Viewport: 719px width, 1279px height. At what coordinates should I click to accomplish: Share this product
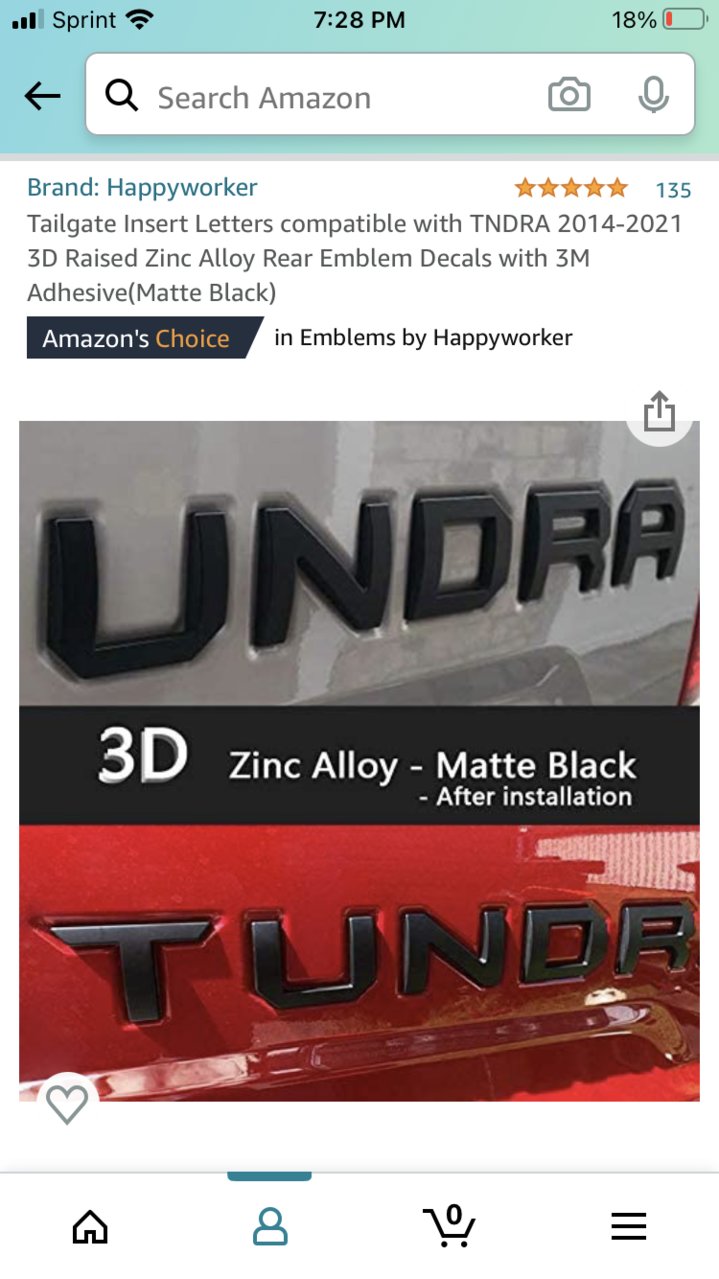point(659,412)
